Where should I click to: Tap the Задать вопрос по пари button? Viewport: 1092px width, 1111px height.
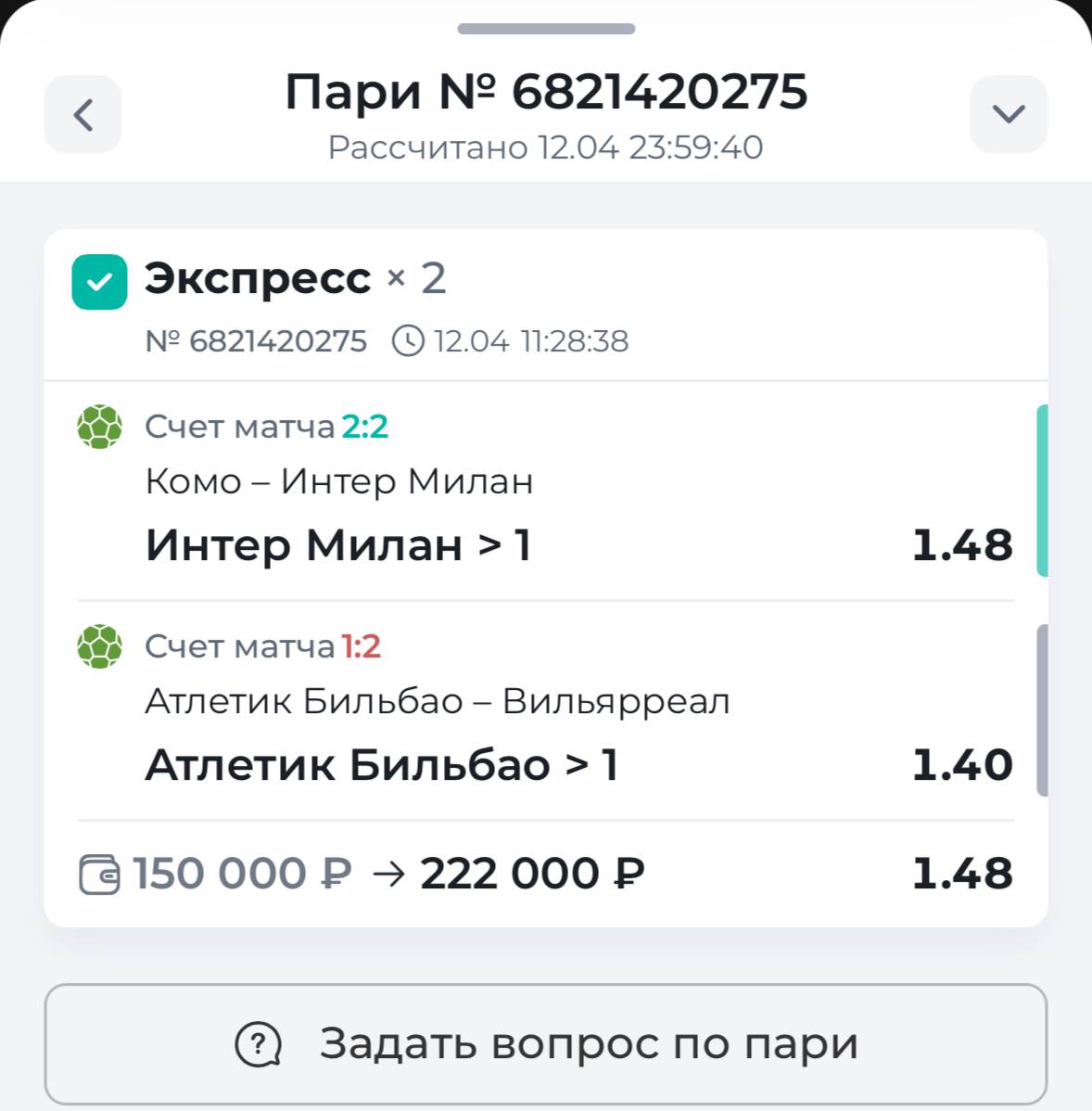545,1044
